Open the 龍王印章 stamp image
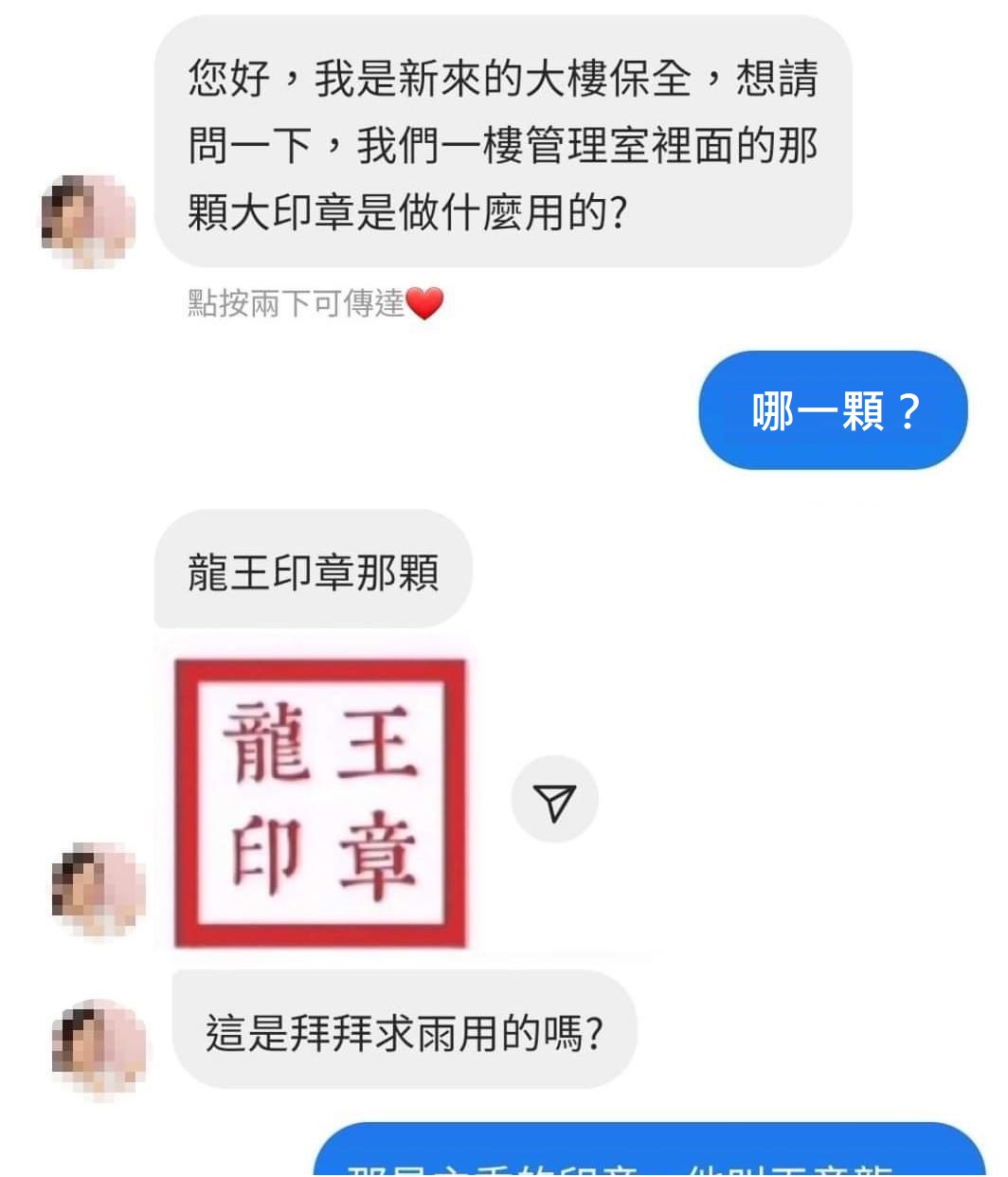The width and height of the screenshot is (1008, 1177). (320, 803)
